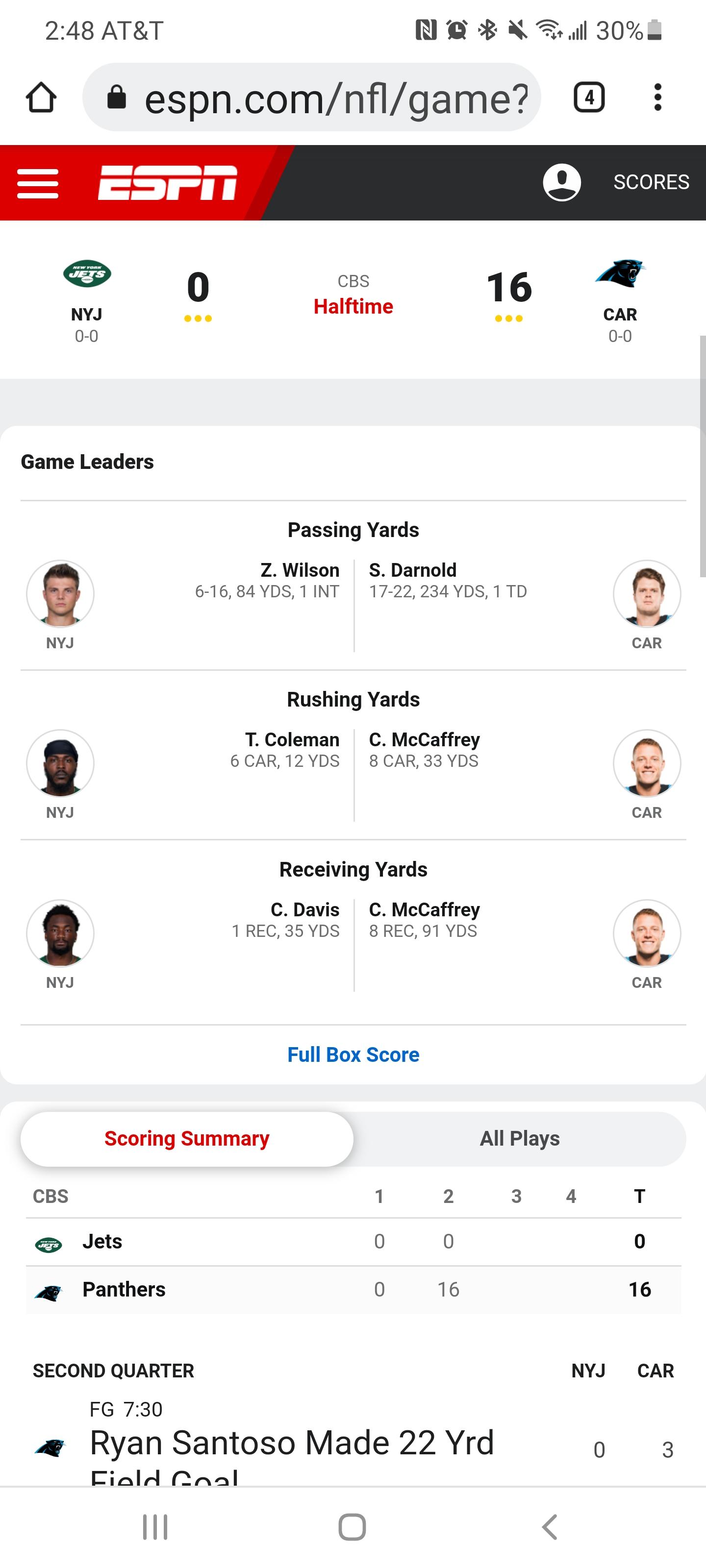The height and width of the screenshot is (1568, 706).
Task: Open the browser tab switcher
Action: coord(589,98)
